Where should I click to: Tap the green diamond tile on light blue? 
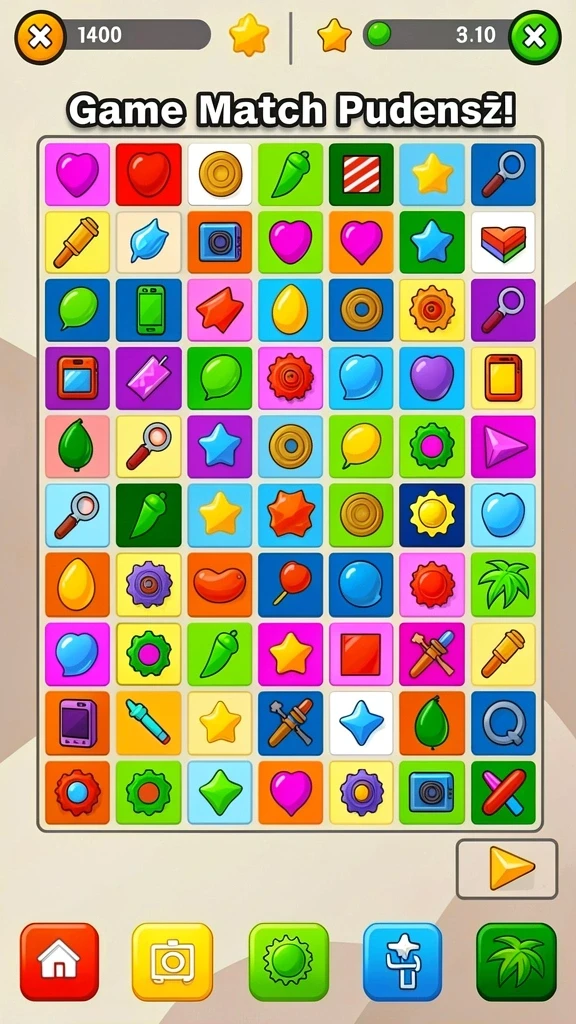(219, 792)
